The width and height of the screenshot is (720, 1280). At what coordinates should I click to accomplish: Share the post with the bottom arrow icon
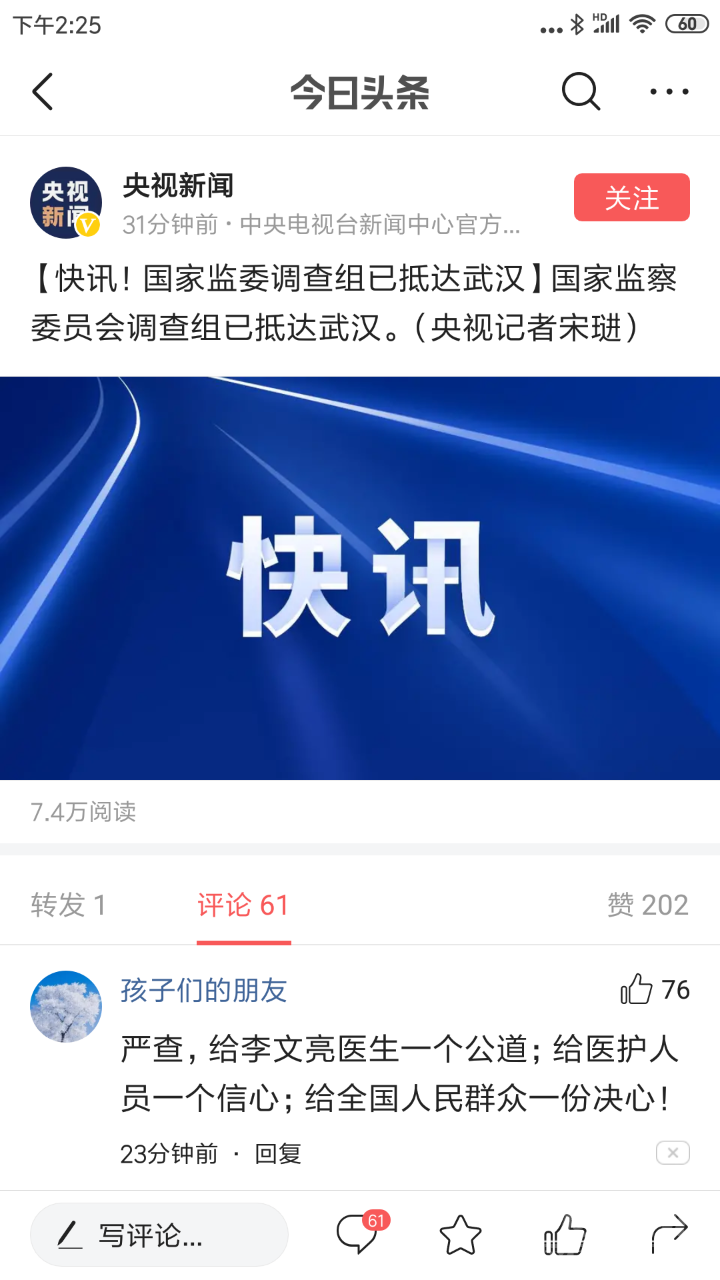(669, 1235)
